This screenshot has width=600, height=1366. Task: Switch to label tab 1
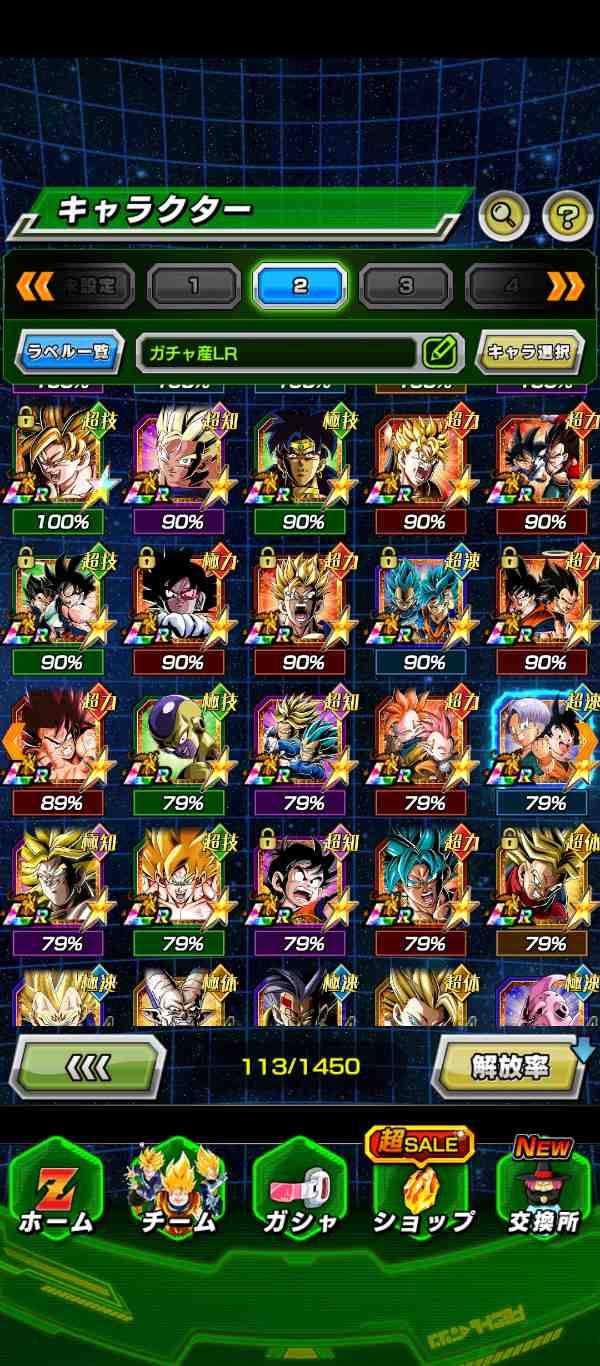194,287
